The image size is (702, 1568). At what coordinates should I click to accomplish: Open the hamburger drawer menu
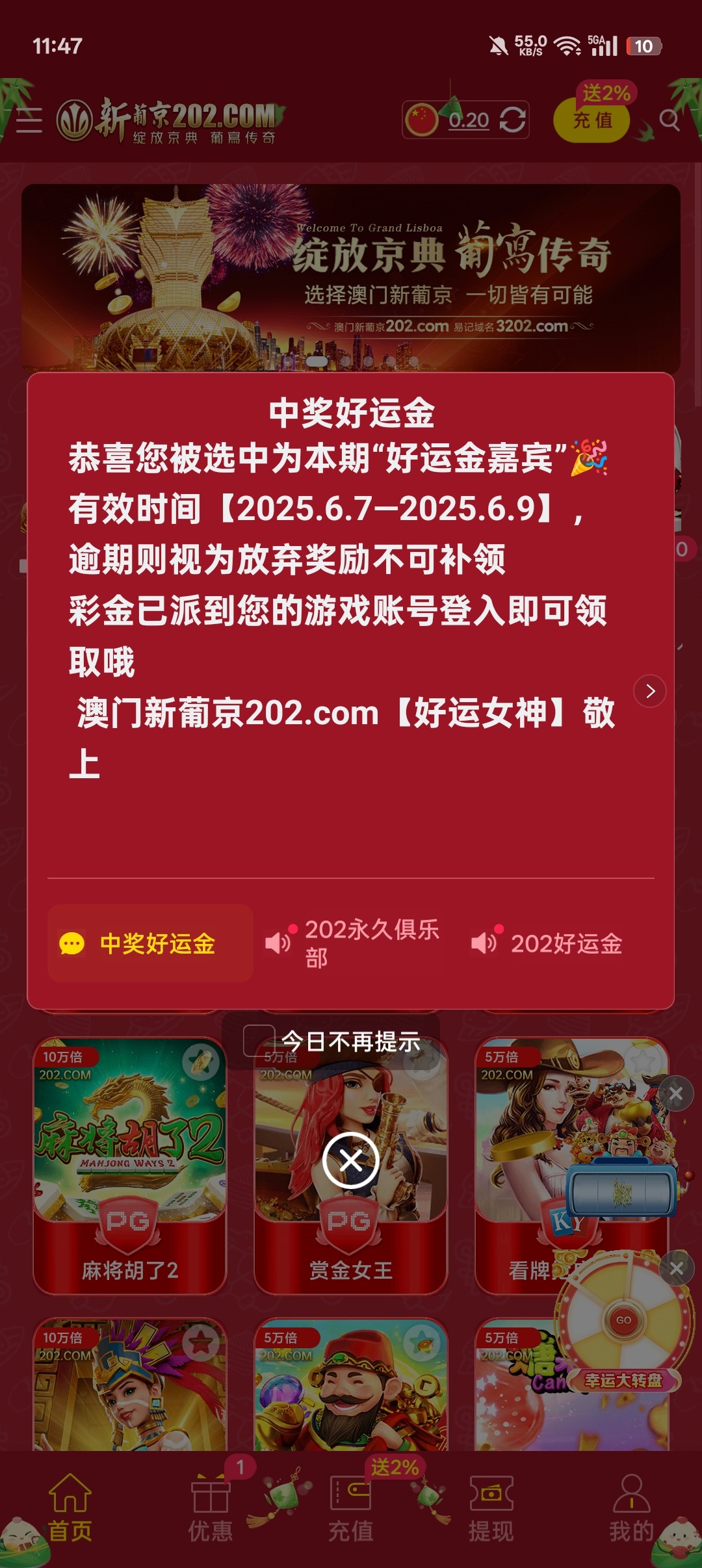(29, 121)
